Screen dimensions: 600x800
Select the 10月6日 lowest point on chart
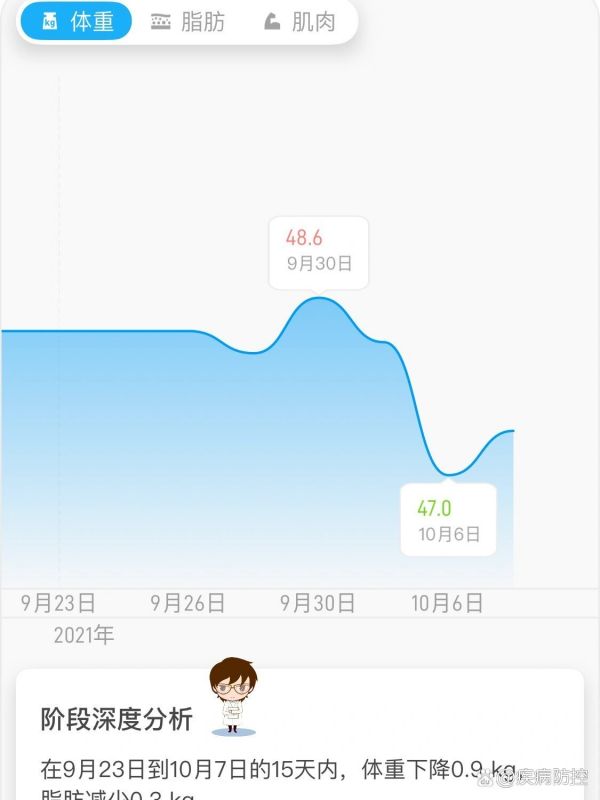point(450,474)
